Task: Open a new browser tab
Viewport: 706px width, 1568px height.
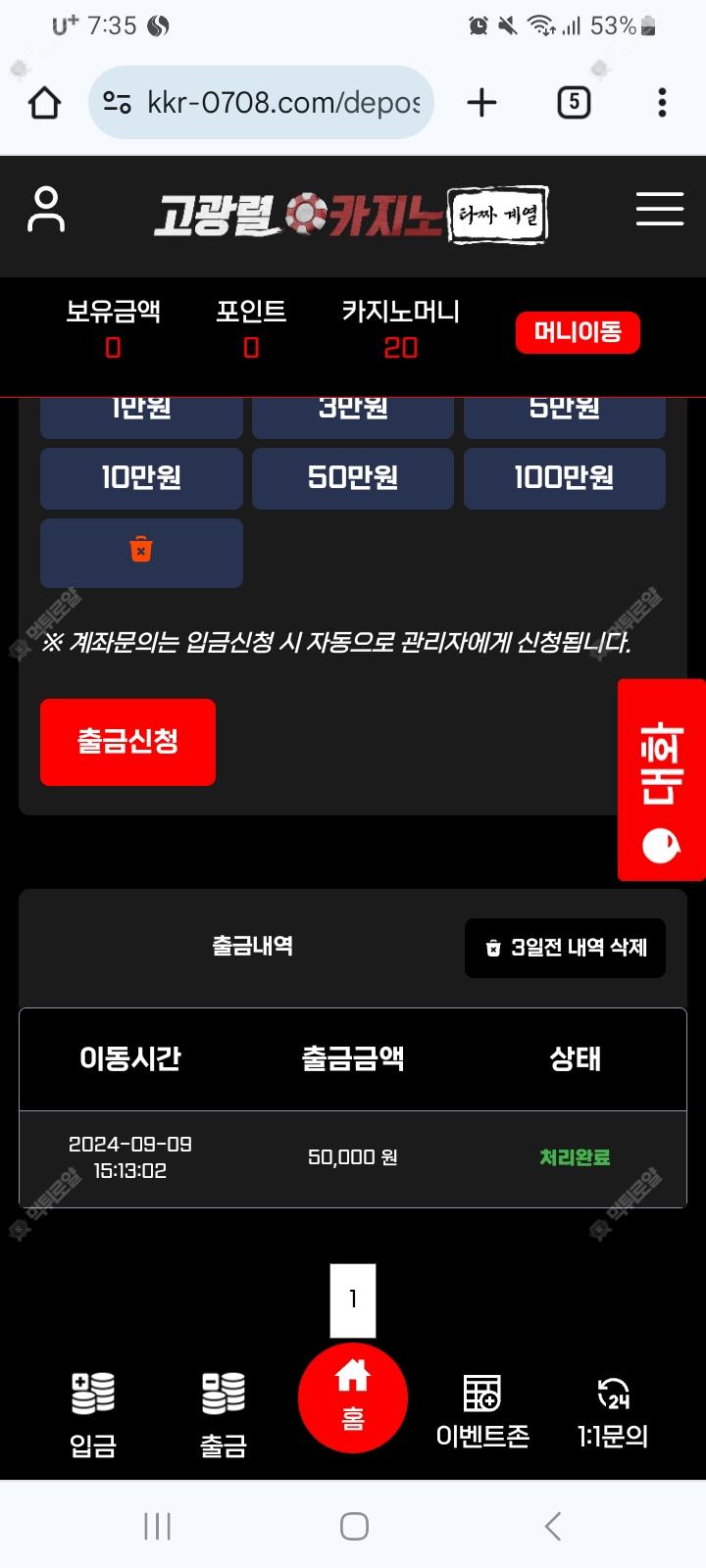Action: 481,102
